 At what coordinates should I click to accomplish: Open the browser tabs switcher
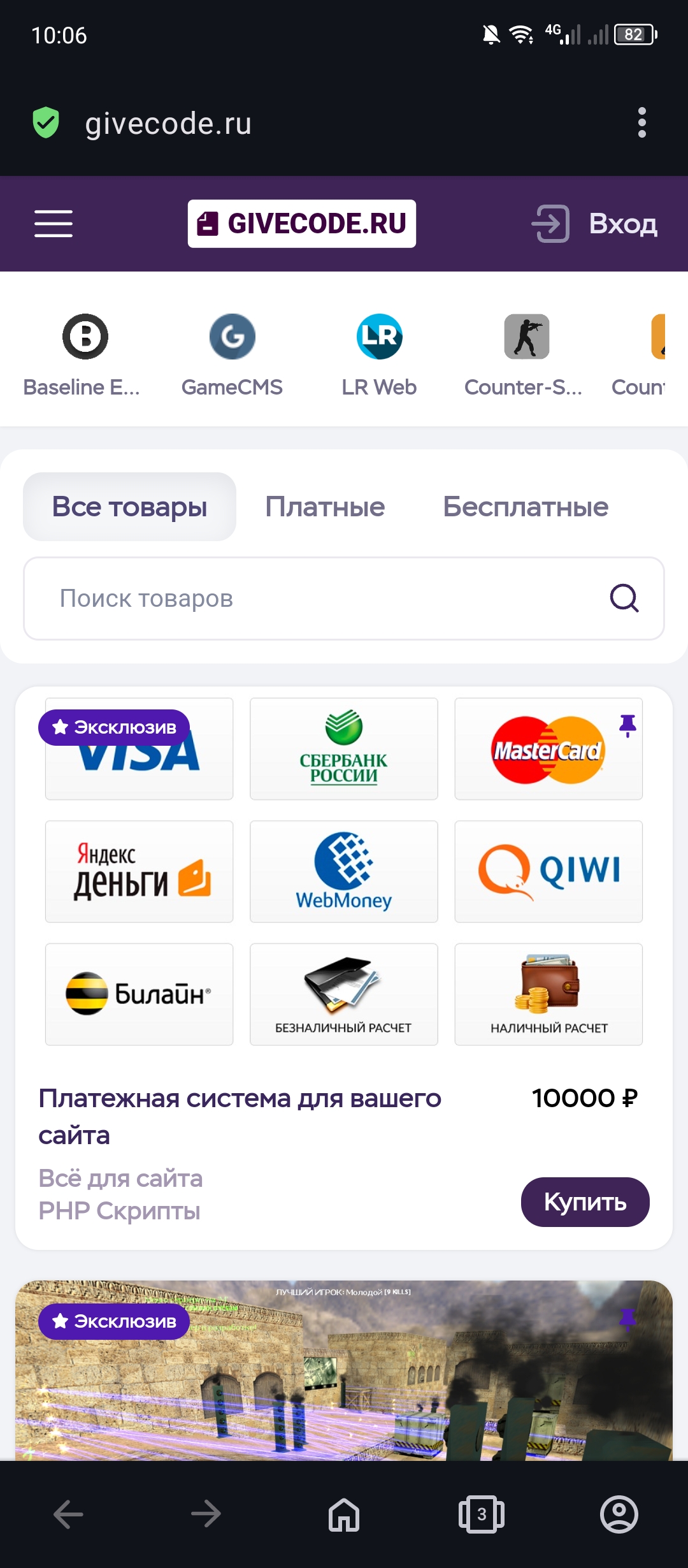482,1514
